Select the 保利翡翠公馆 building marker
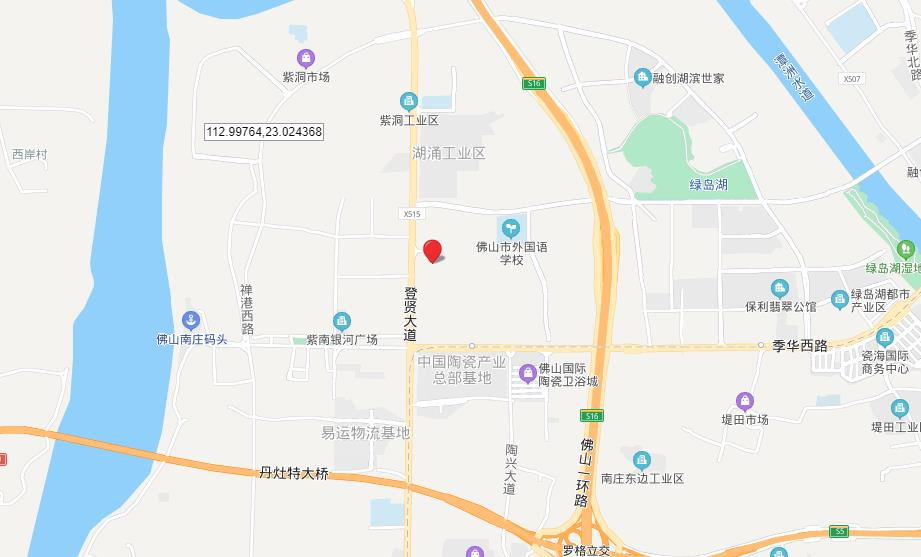The width and height of the screenshot is (921, 557). [780, 288]
